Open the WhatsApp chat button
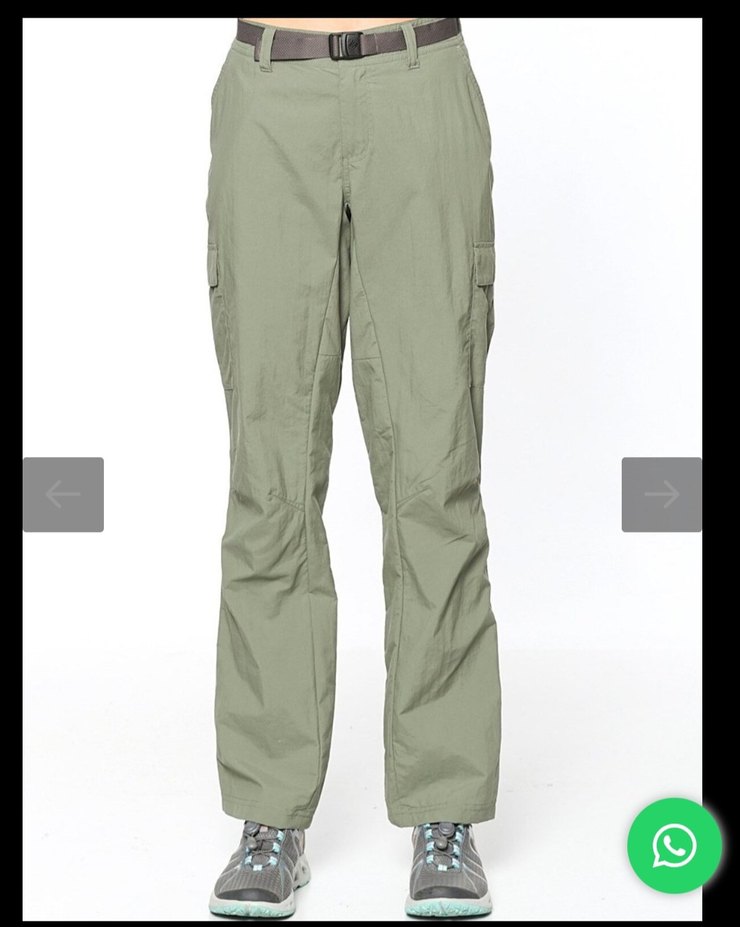Screen dimensions: 740x927 675,845
